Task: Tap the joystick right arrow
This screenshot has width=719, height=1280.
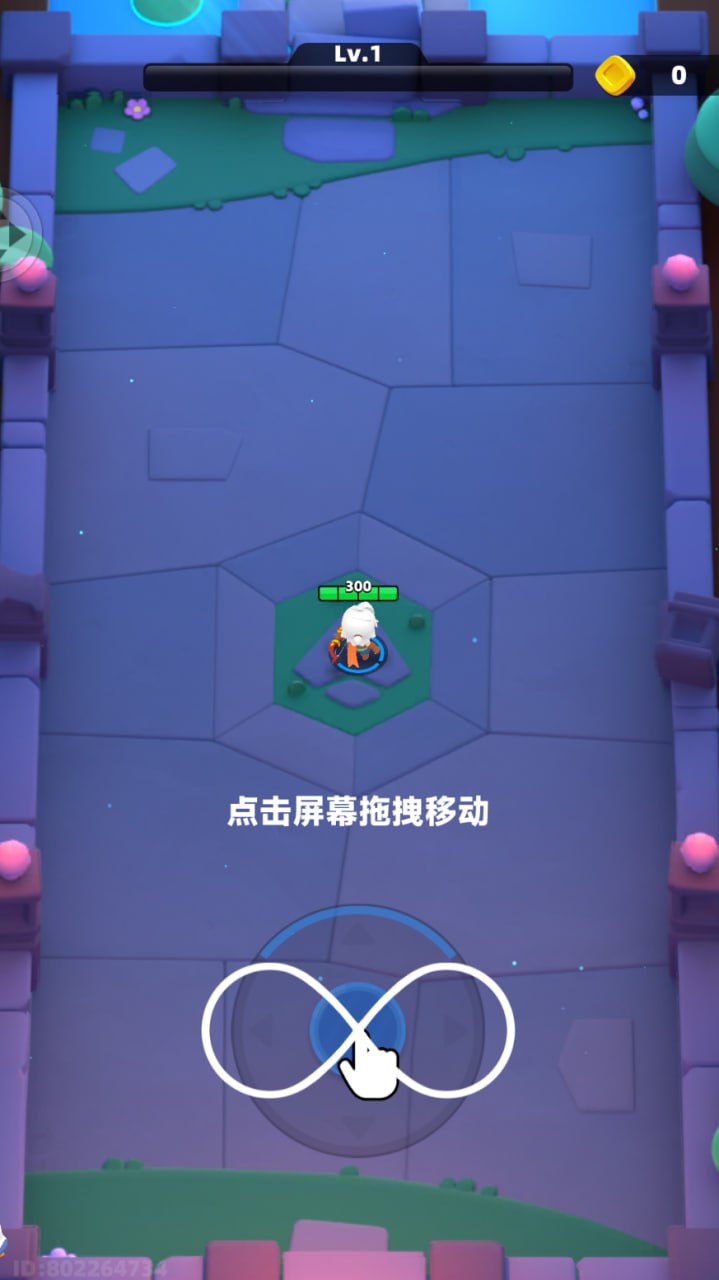Action: point(452,1030)
